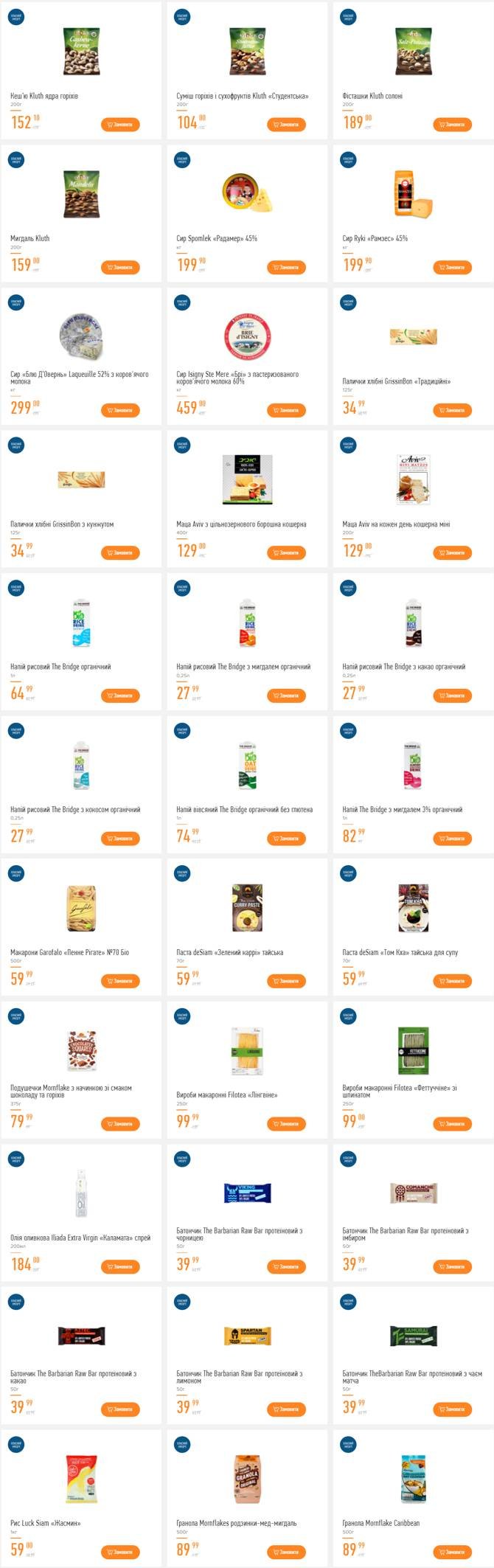
Task: Order Батончик Barbarian Raw Bar з чорницею
Action: pos(286,1266)
